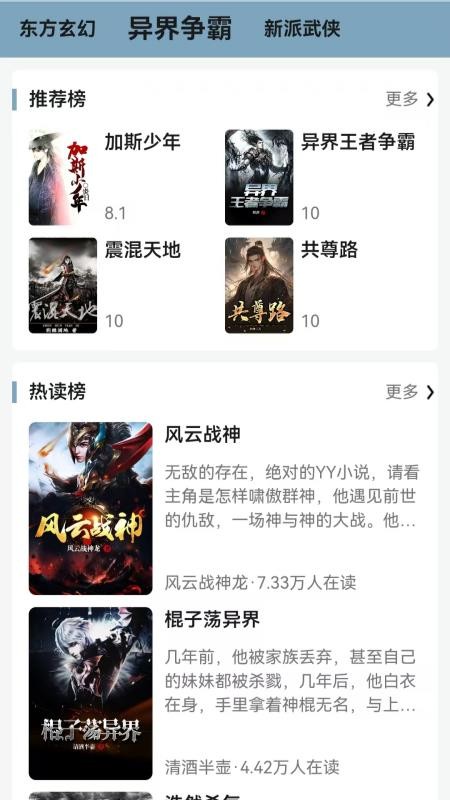Image resolution: width=450 pixels, height=800 pixels.
Task: Open the book 震混天地
Action: pos(118,285)
